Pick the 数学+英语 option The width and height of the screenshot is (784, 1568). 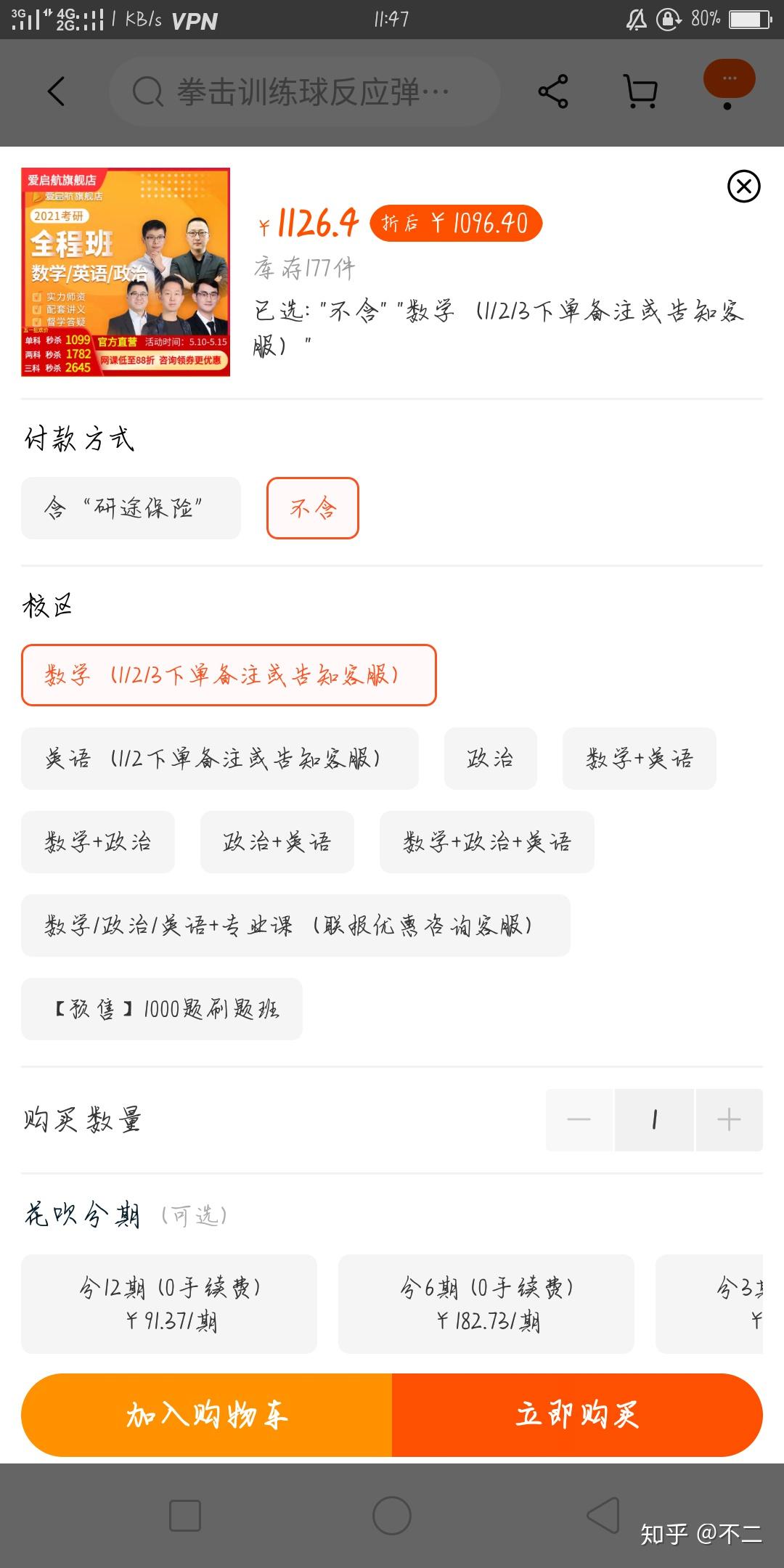click(x=640, y=759)
